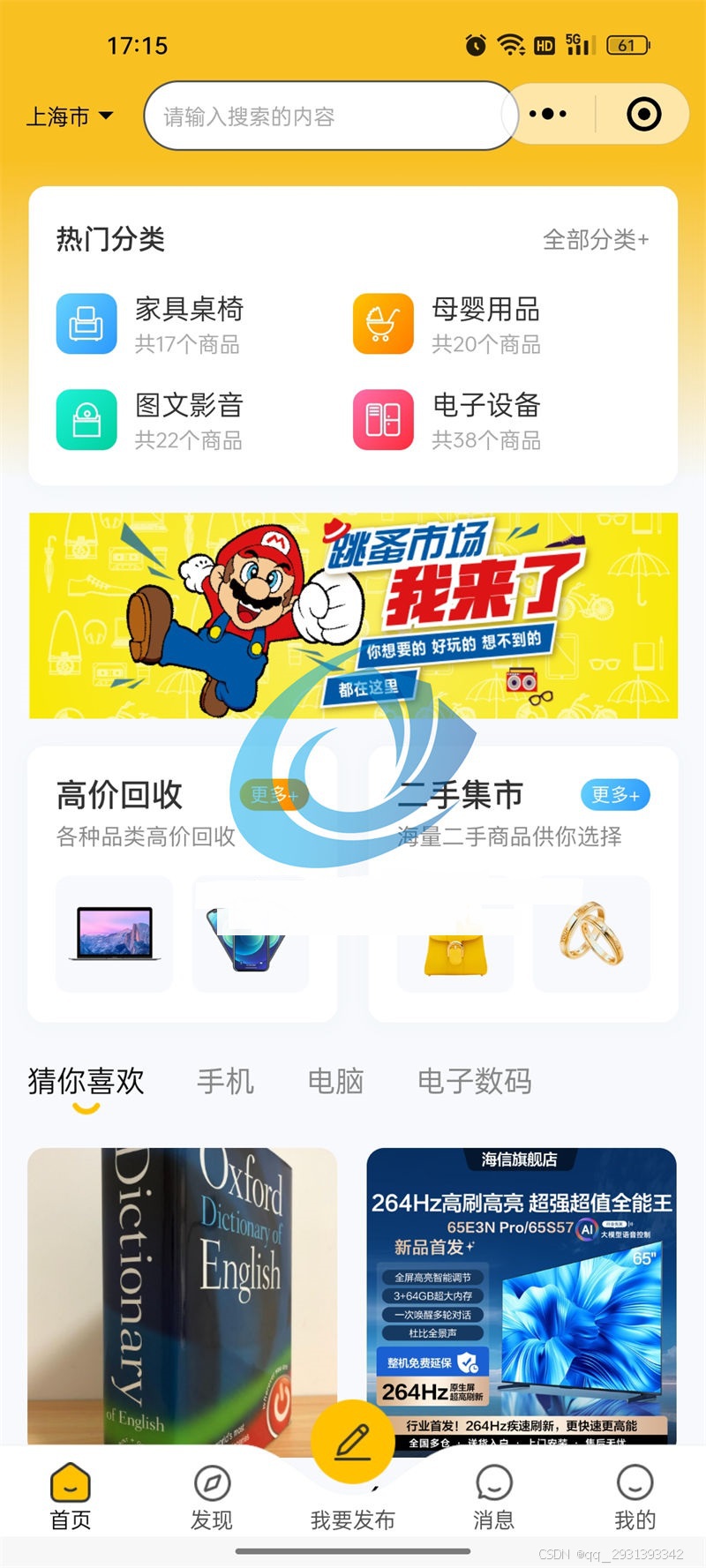
Task: Open the Oxford Dictionary listing
Action: point(183,1296)
